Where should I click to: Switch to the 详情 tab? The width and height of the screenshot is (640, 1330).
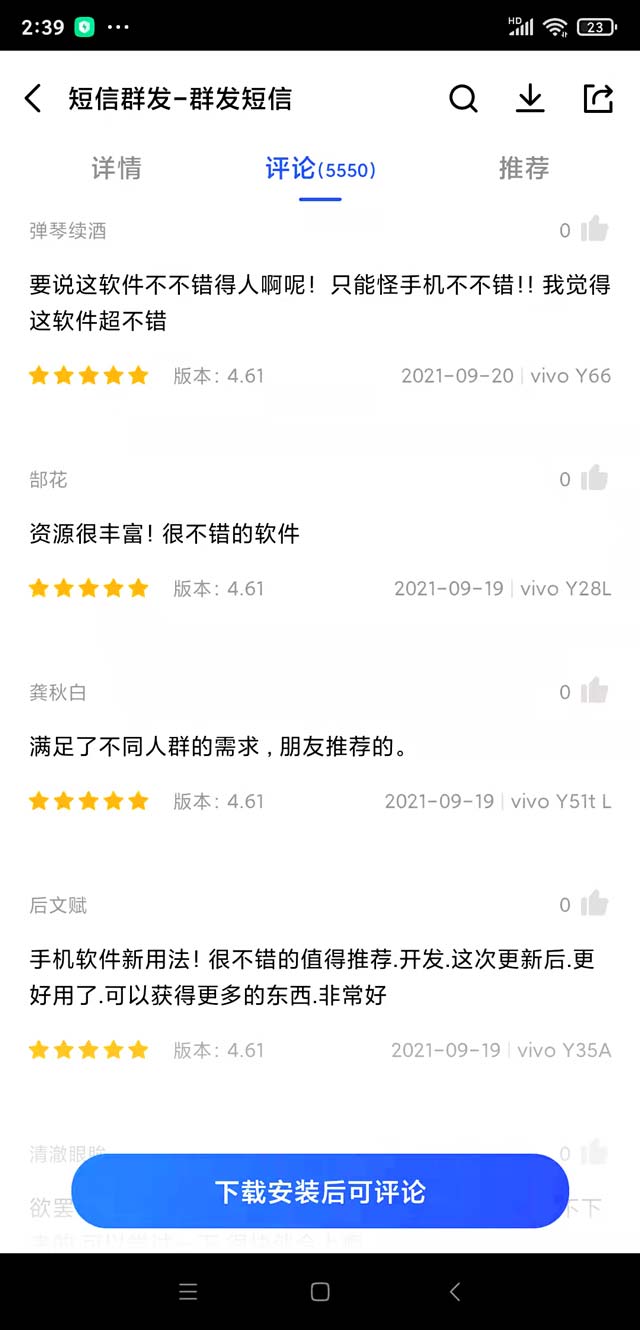coord(117,168)
